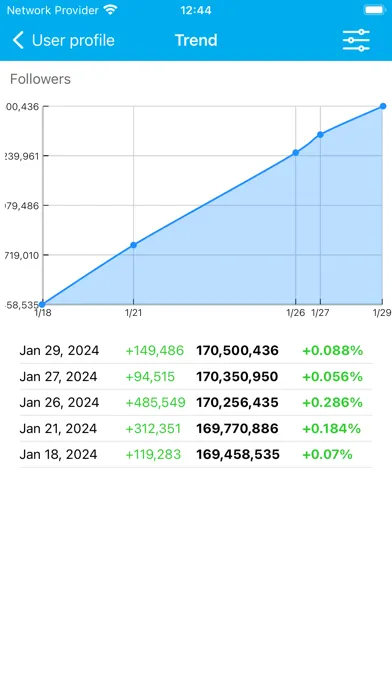Select the 1/27 data point on chart
Viewport: 392px width, 696px height.
pyautogui.click(x=320, y=134)
